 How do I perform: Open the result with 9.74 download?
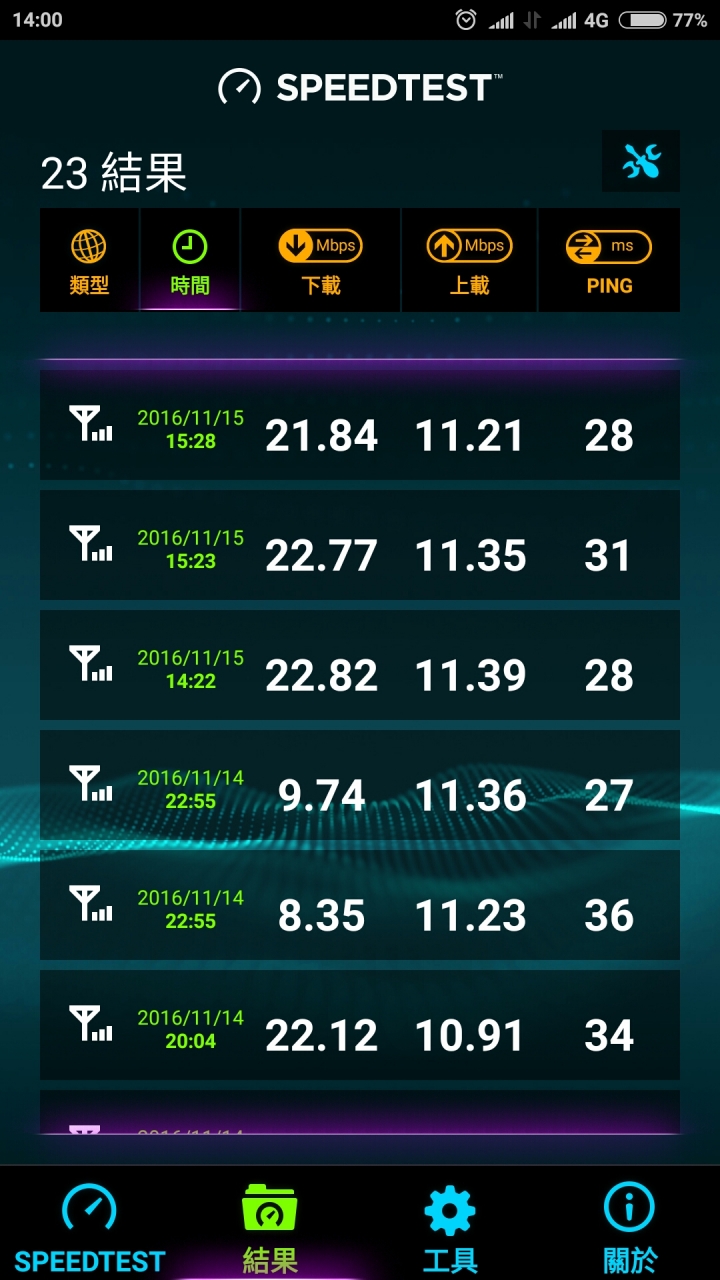pos(360,786)
